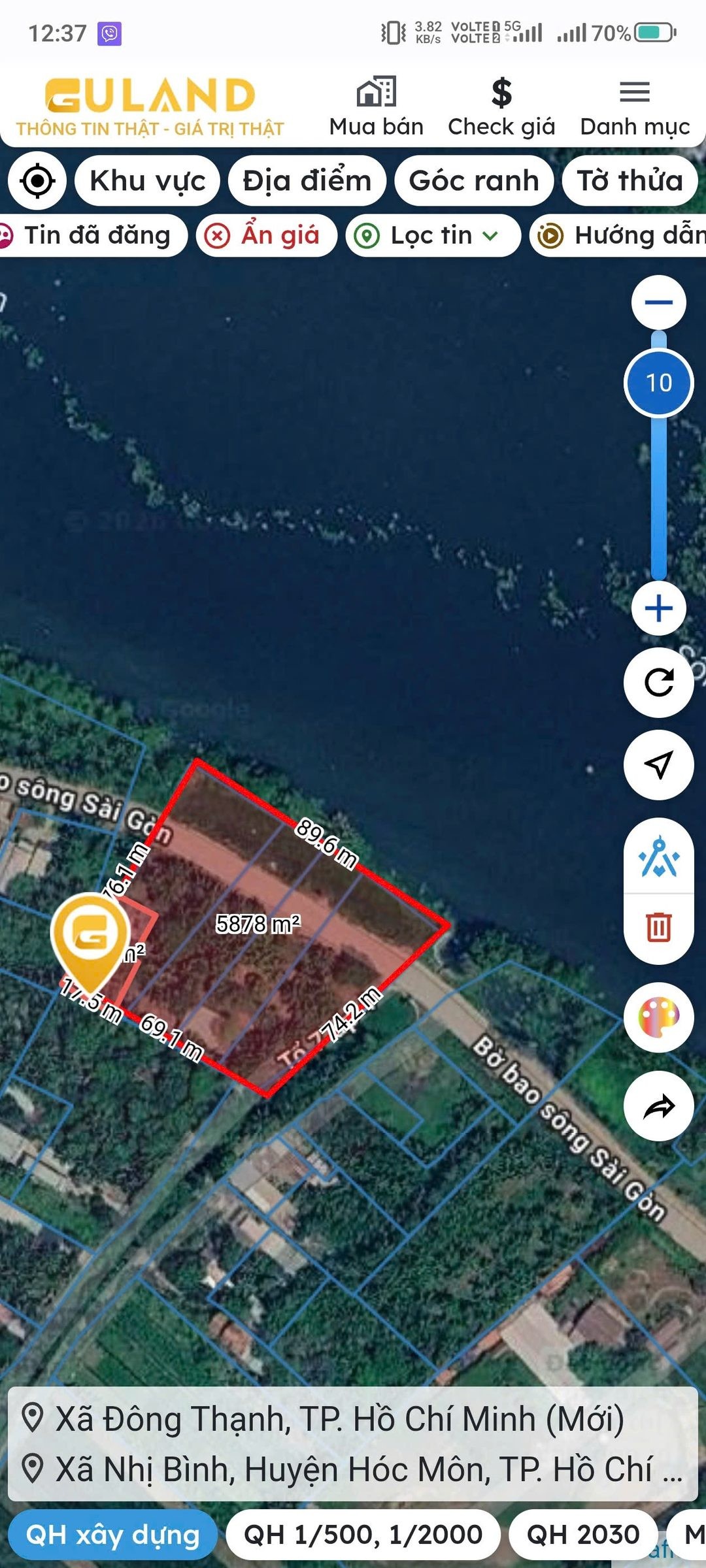Center map on my current location
706x1568 pixels.
(x=37, y=181)
